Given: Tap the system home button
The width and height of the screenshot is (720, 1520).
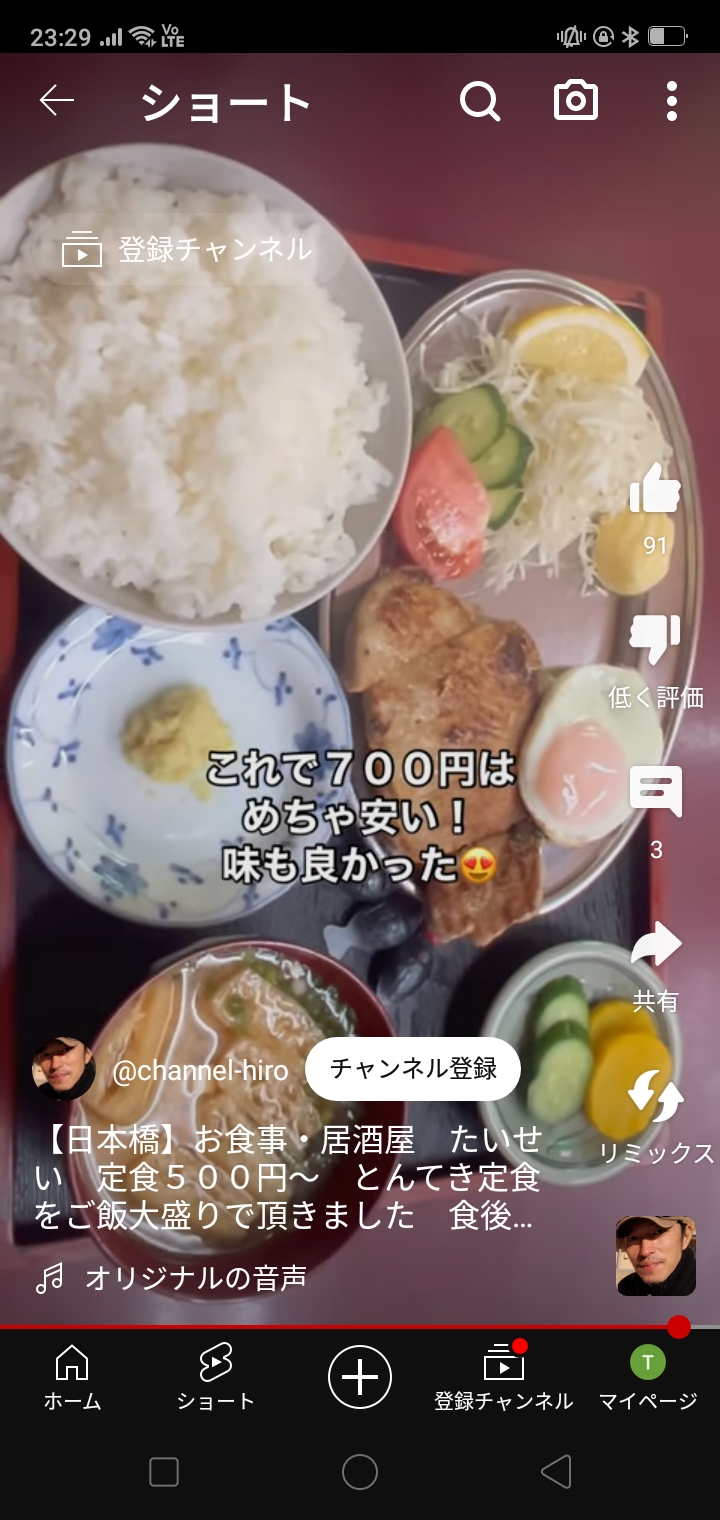Looking at the screenshot, I should [x=360, y=1471].
